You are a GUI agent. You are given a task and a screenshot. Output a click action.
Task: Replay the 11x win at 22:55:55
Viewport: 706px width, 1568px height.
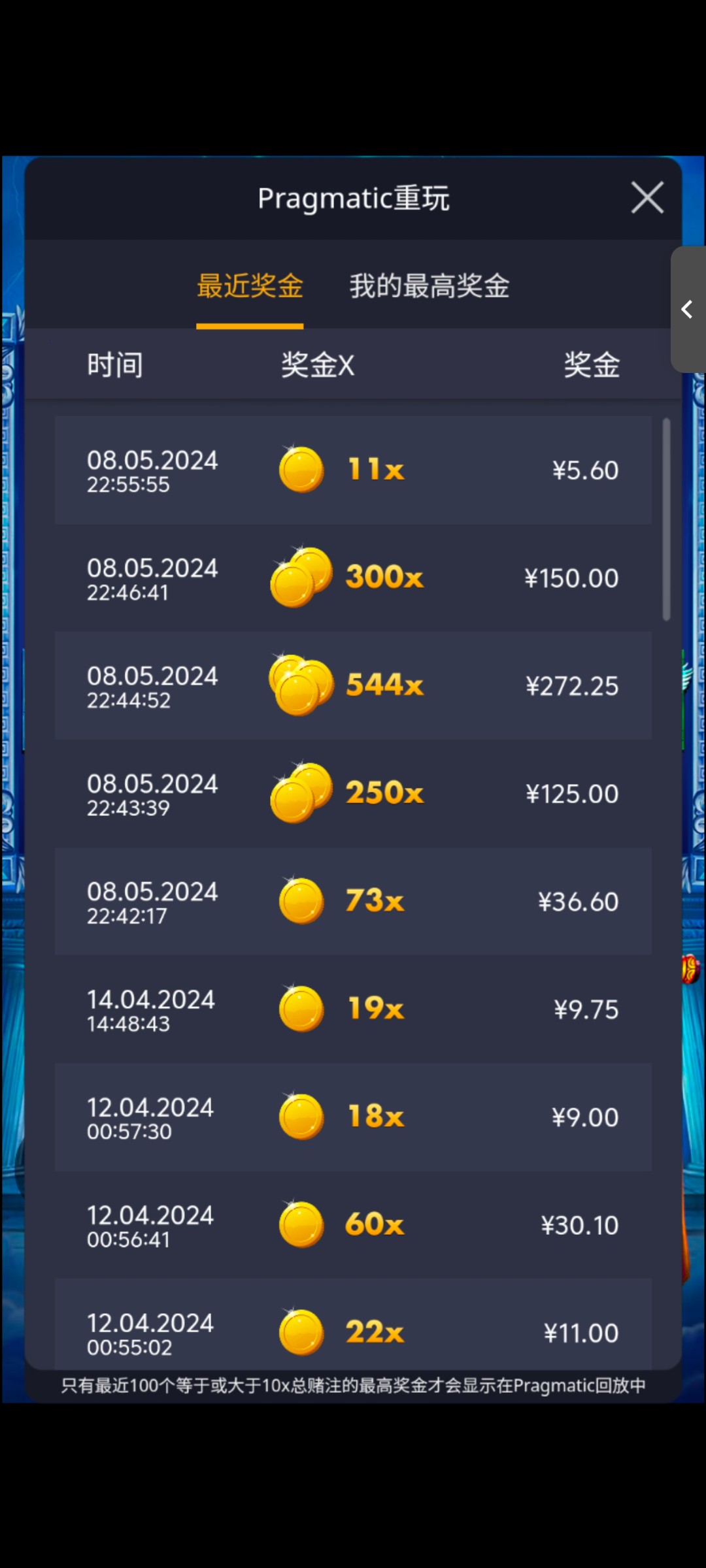point(353,470)
